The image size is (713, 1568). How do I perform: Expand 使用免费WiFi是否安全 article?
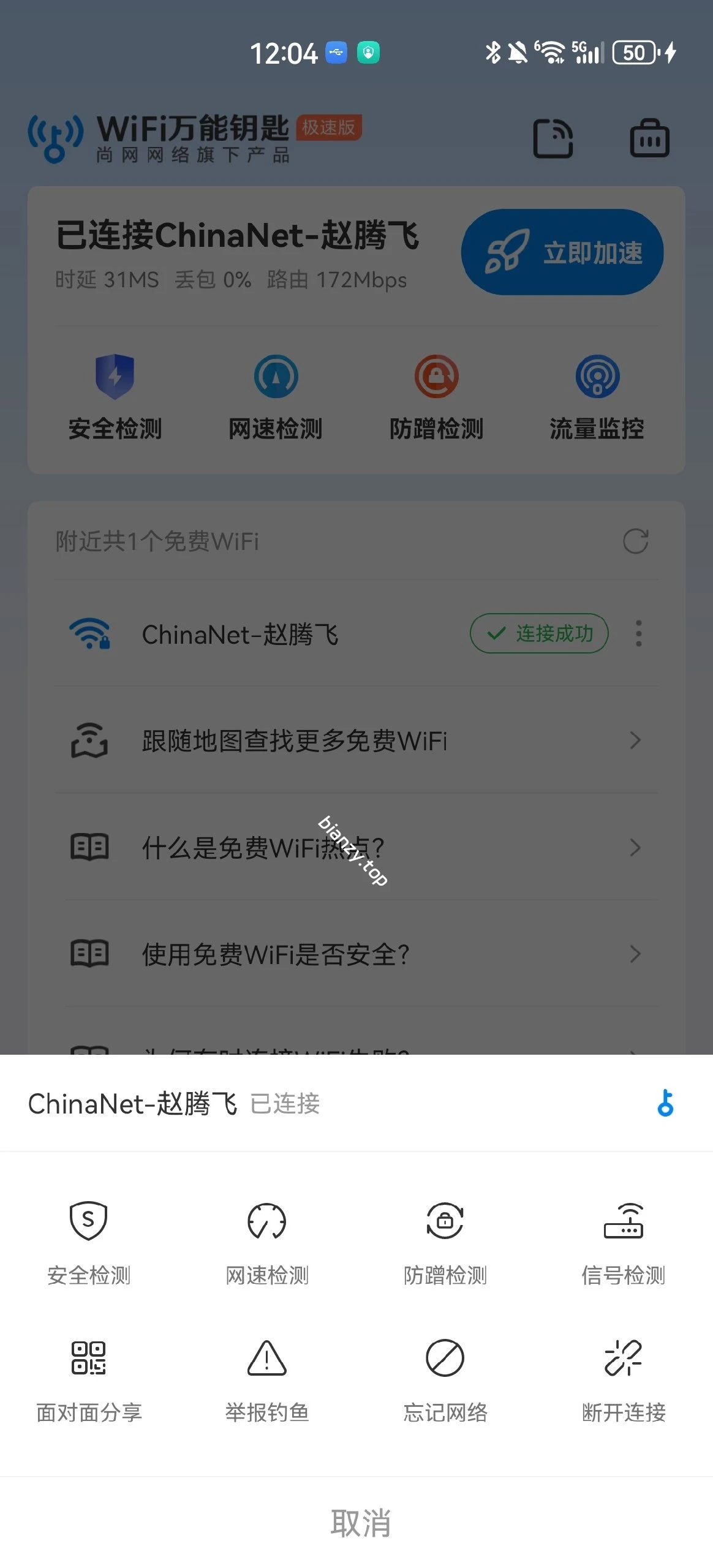coord(356,954)
